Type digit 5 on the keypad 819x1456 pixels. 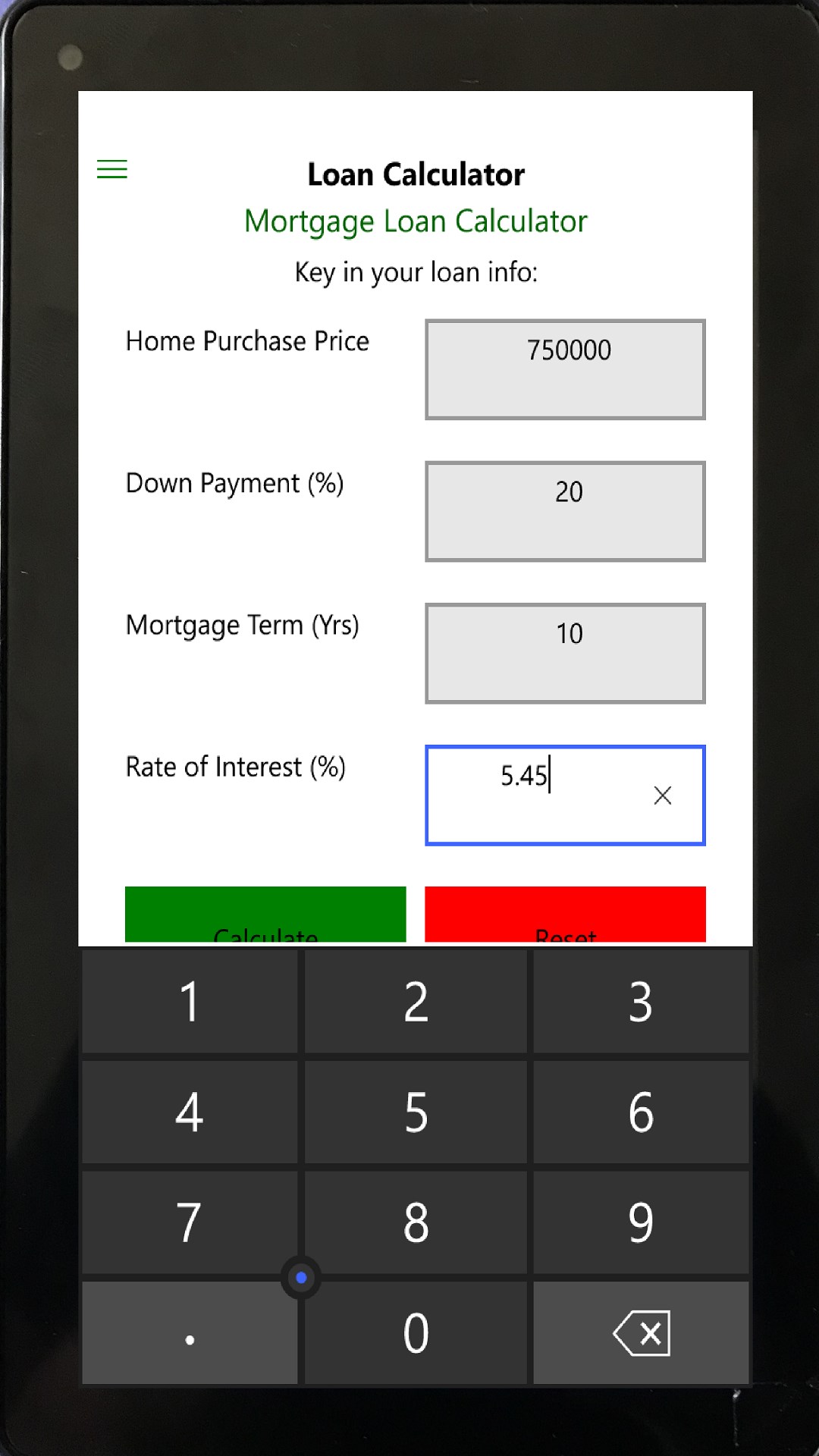[x=416, y=1112]
